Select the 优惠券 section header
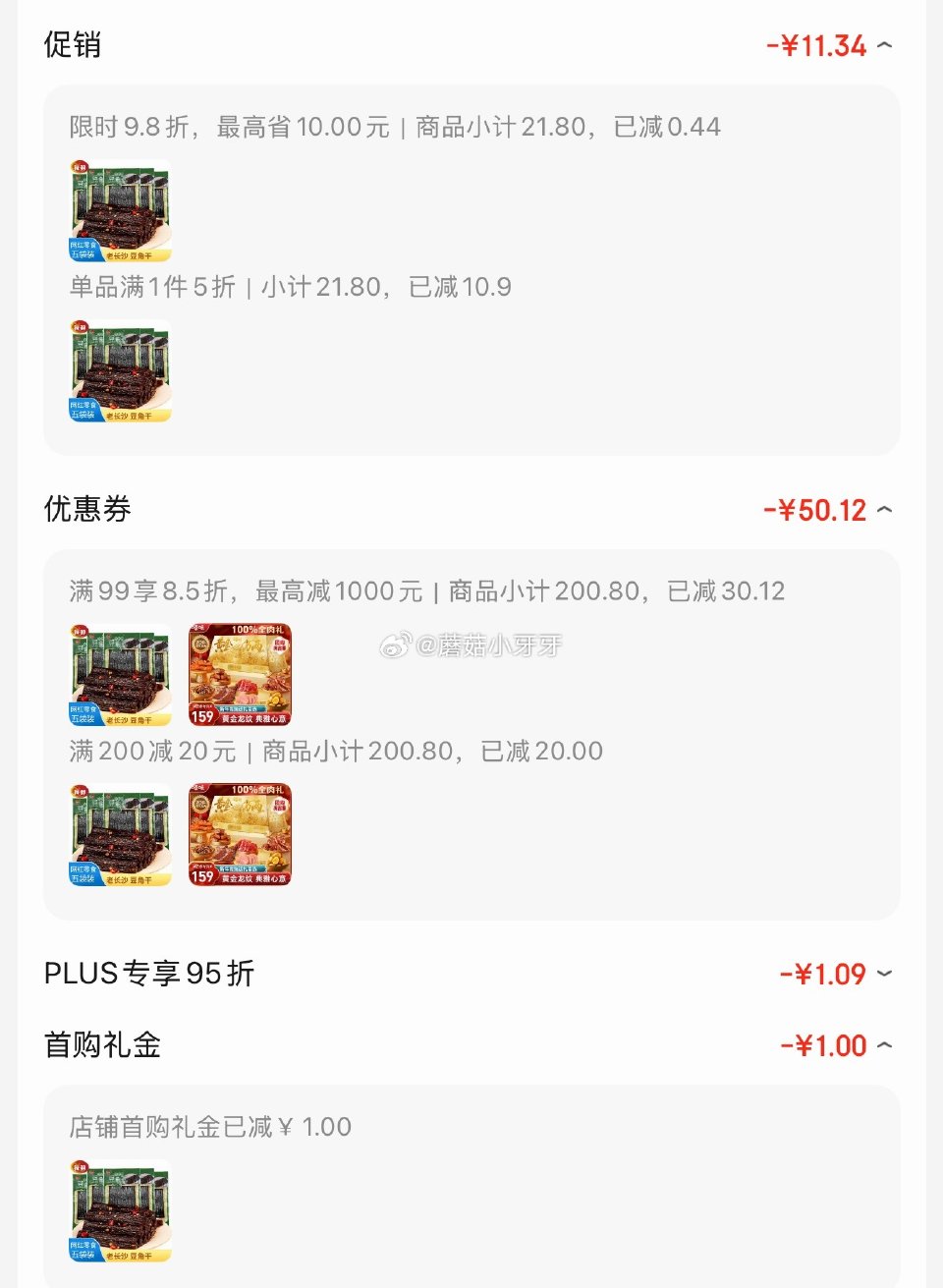Screen dimensions: 943x1288 click(x=84, y=509)
